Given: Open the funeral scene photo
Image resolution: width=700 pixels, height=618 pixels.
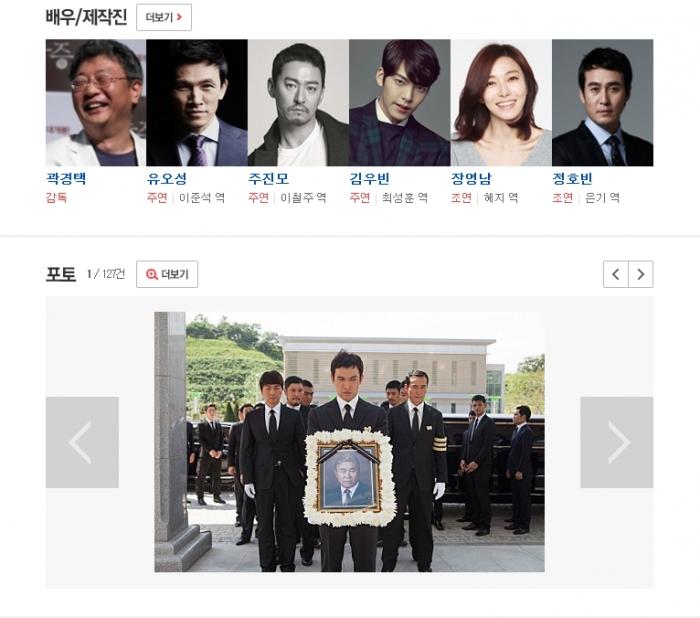Looking at the screenshot, I should [x=349, y=441].
